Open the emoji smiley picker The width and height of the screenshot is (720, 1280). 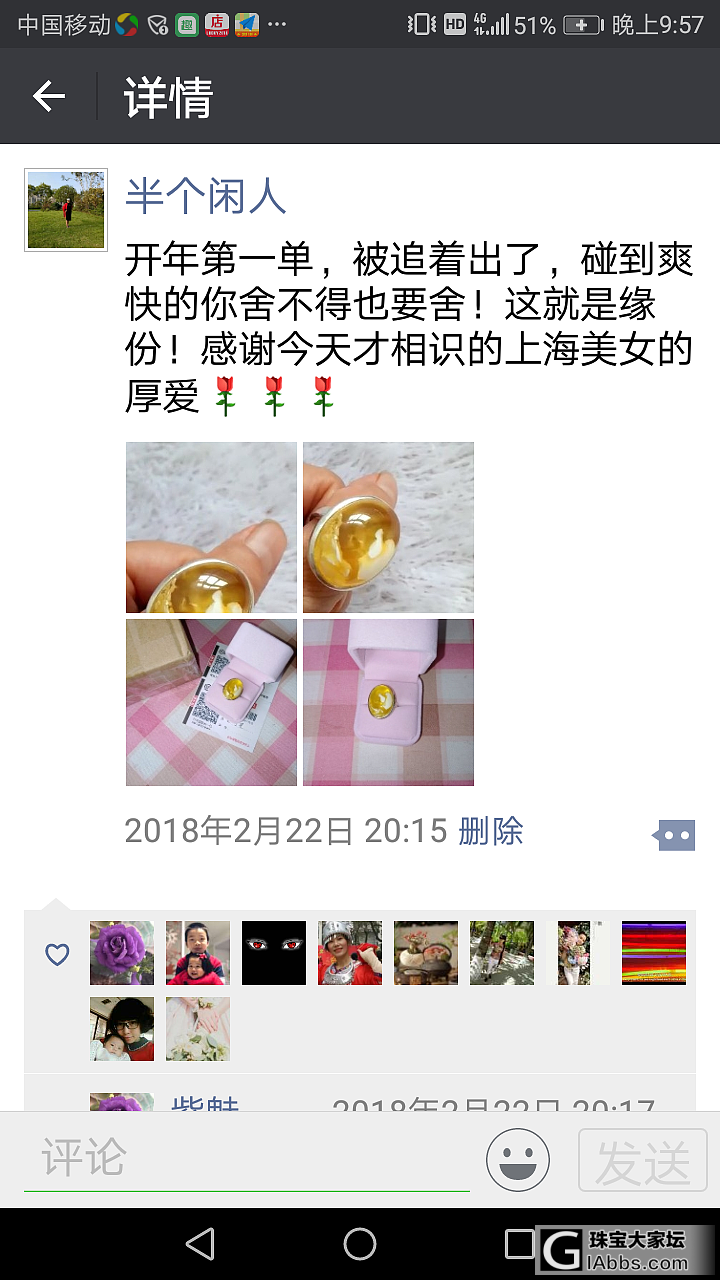[x=518, y=1160]
